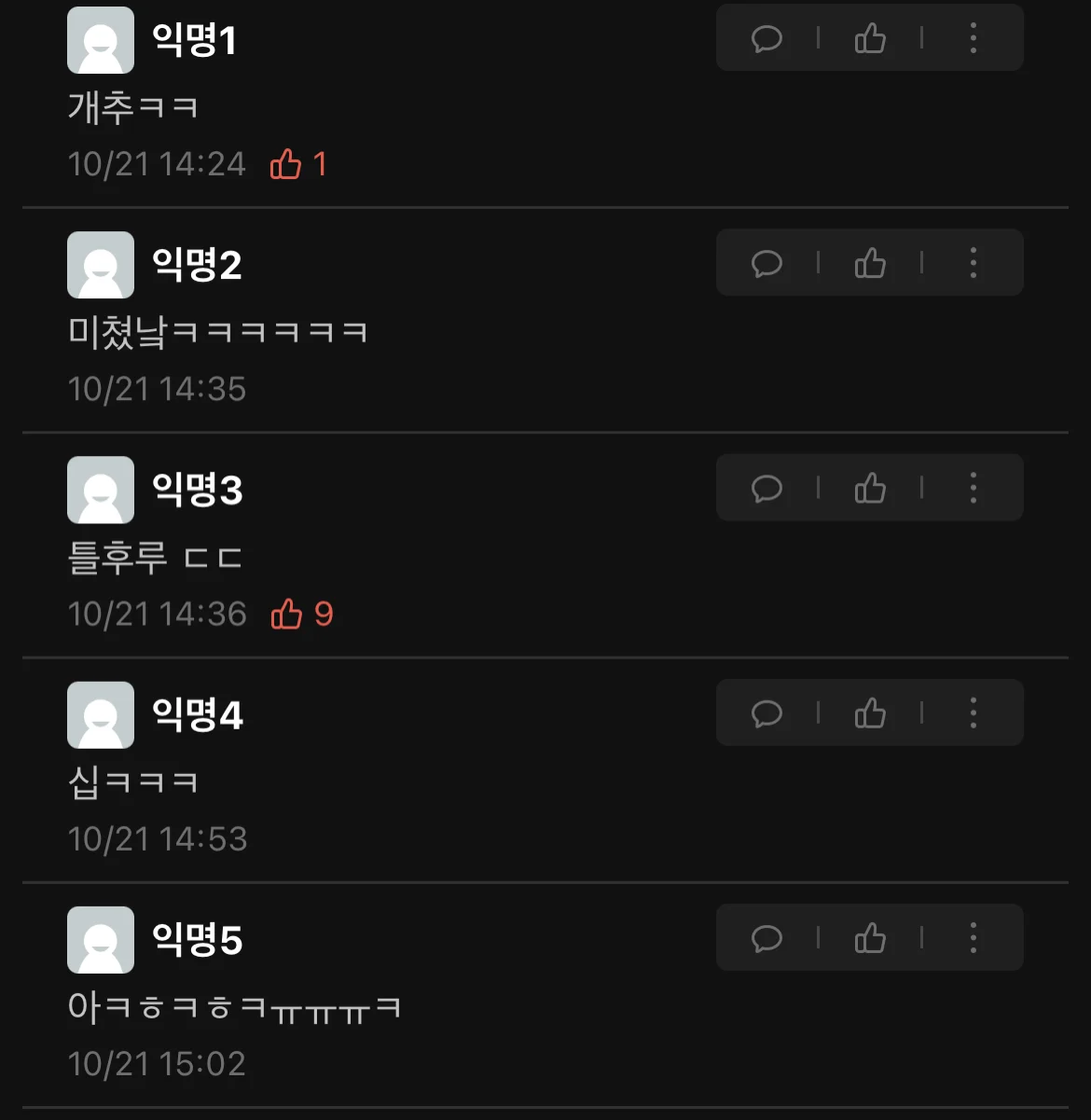Open more options for 익명4's comment
The image size is (1091, 1120).
click(974, 713)
